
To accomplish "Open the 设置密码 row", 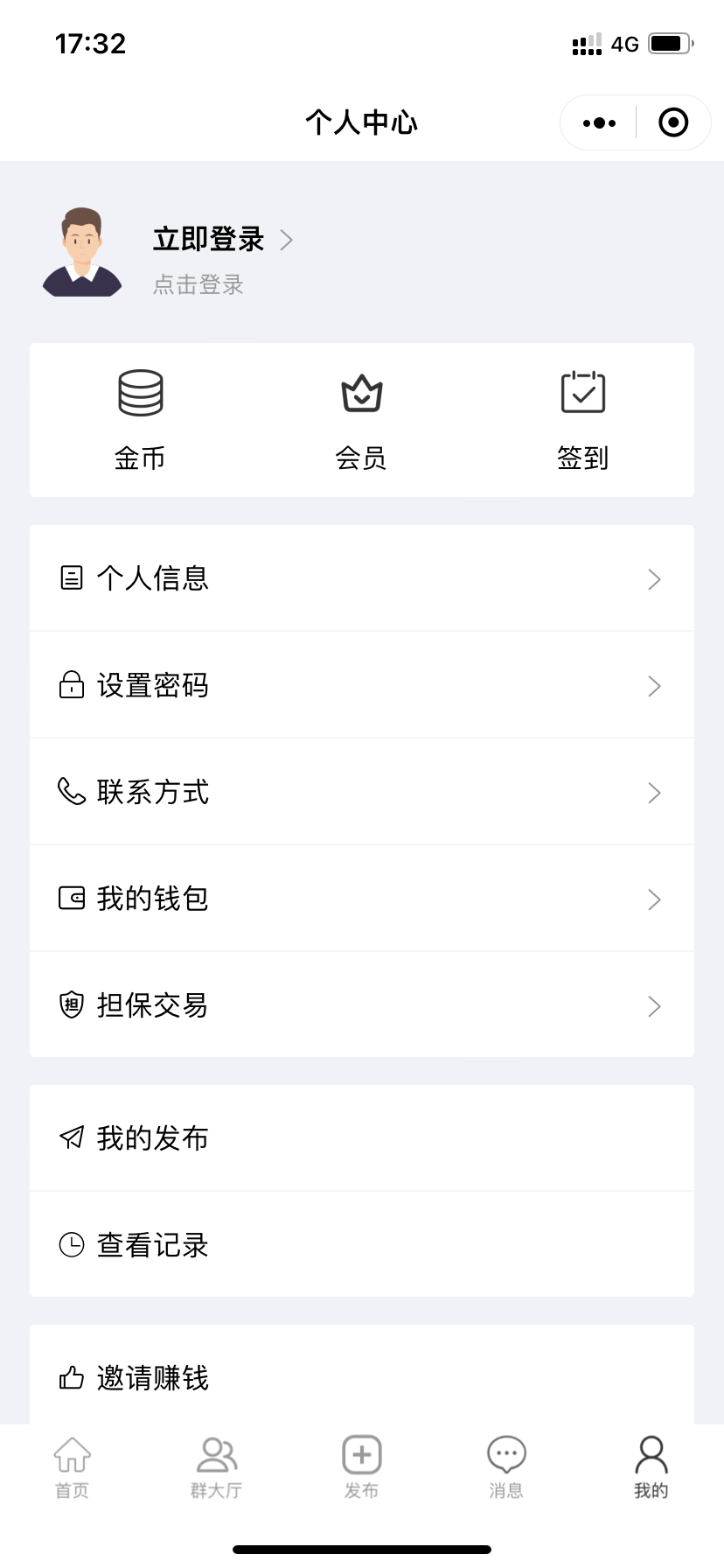I will click(361, 685).
